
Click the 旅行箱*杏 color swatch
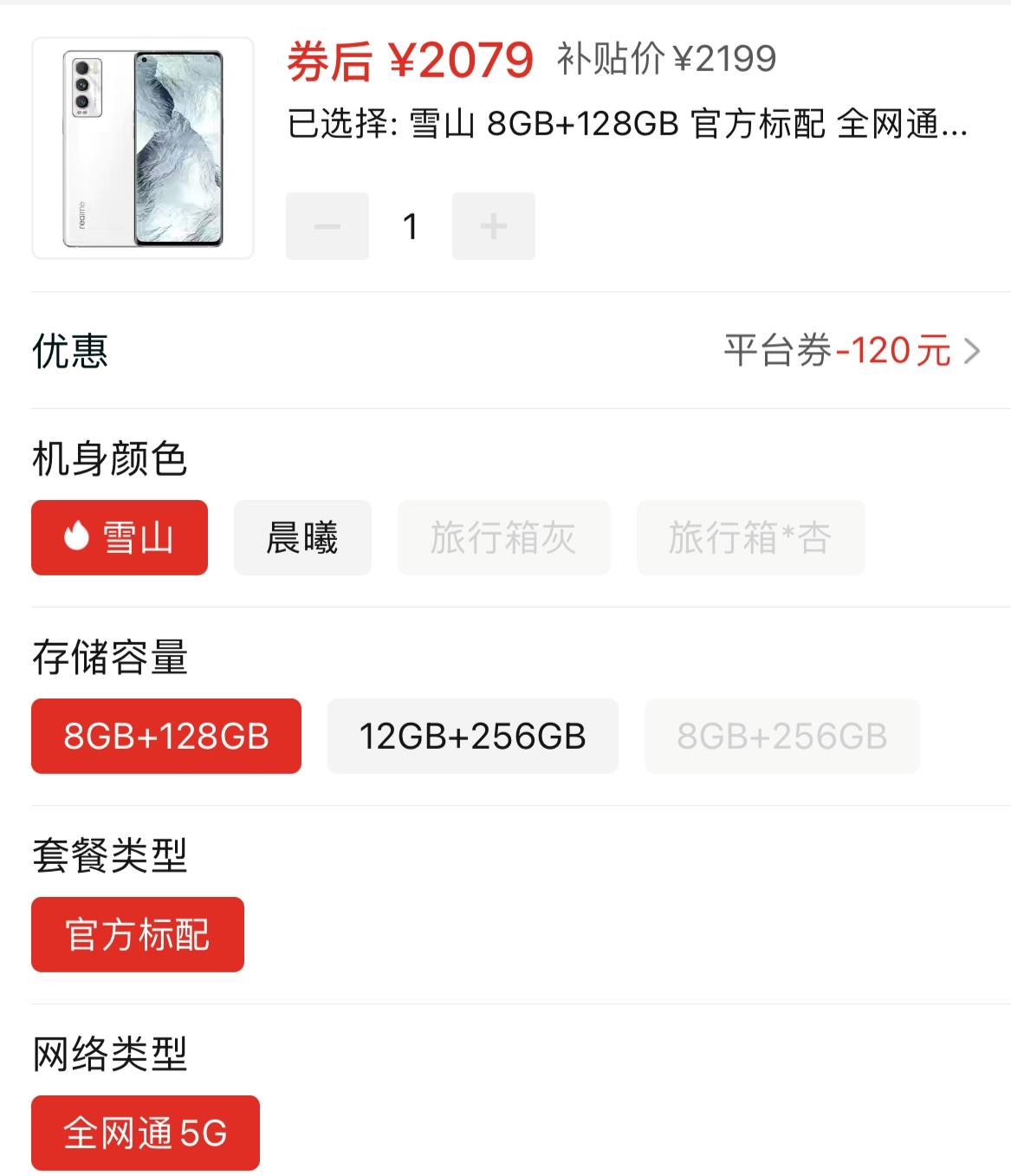click(750, 537)
